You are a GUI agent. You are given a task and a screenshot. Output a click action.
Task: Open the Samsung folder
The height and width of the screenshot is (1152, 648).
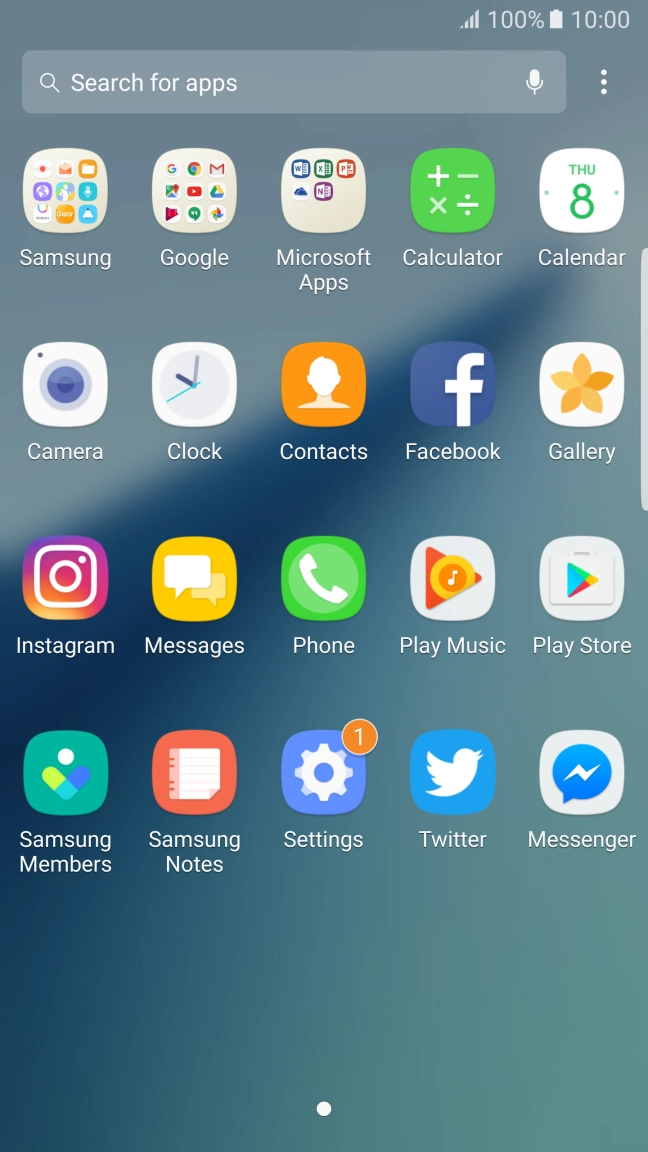[x=65, y=191]
